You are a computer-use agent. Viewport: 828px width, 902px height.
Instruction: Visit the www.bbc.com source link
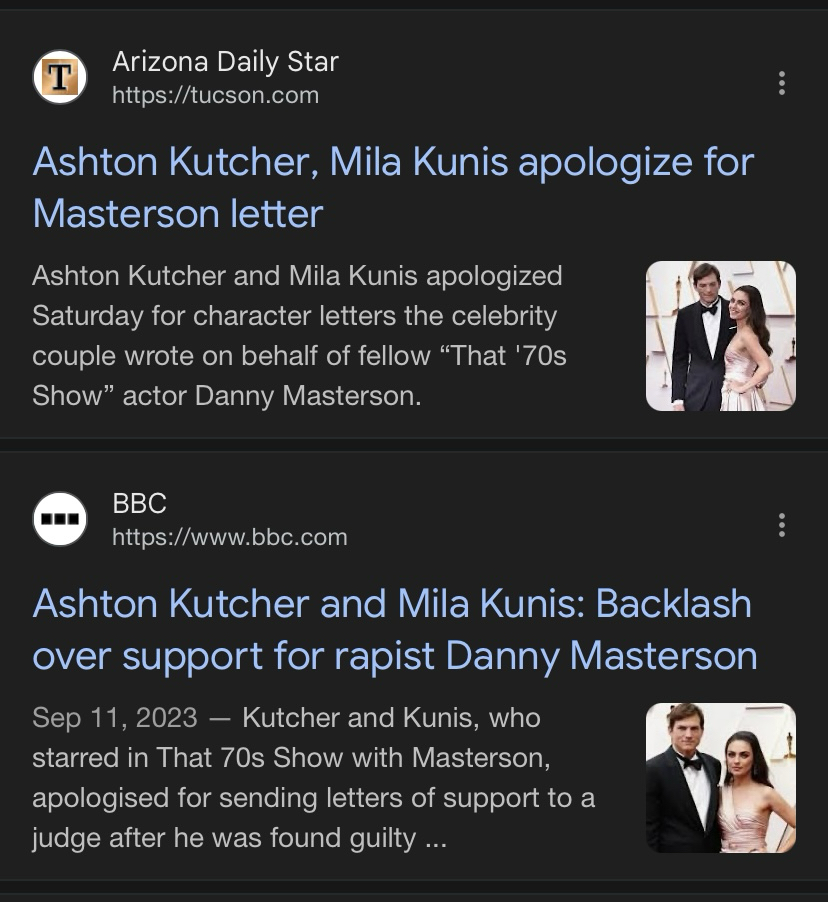pos(229,537)
